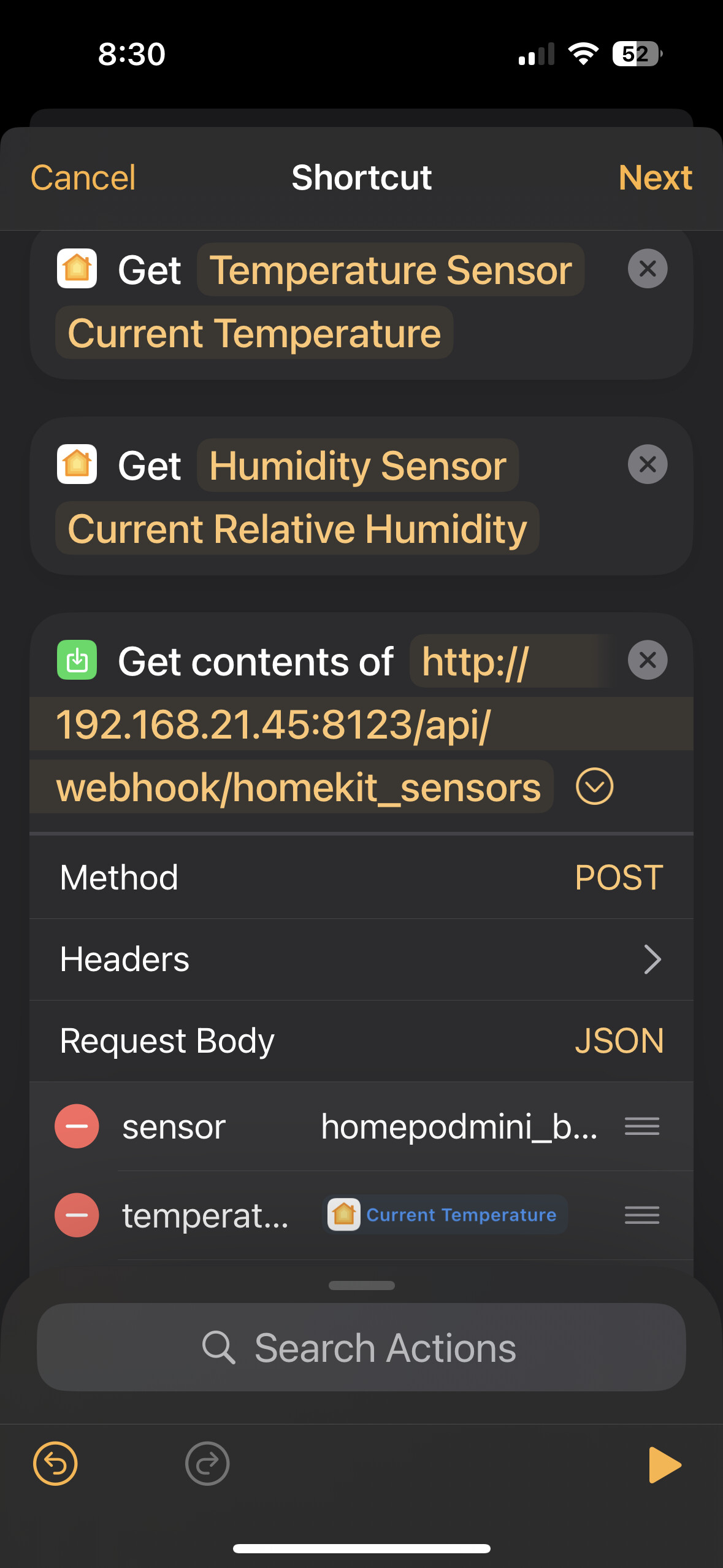Change the Temperature Sensor accessory

pos(390,270)
